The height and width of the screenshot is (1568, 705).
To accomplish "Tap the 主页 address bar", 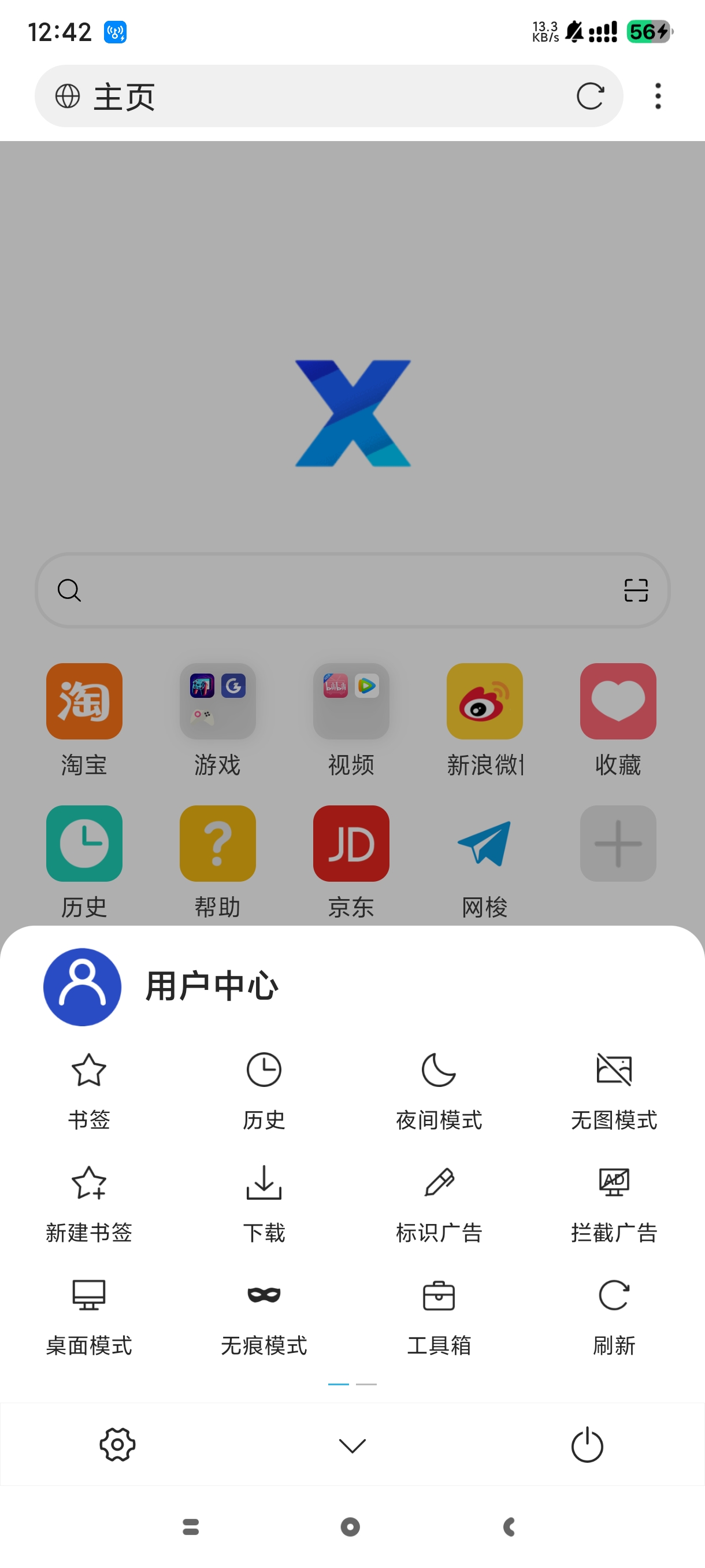I will pos(304,96).
